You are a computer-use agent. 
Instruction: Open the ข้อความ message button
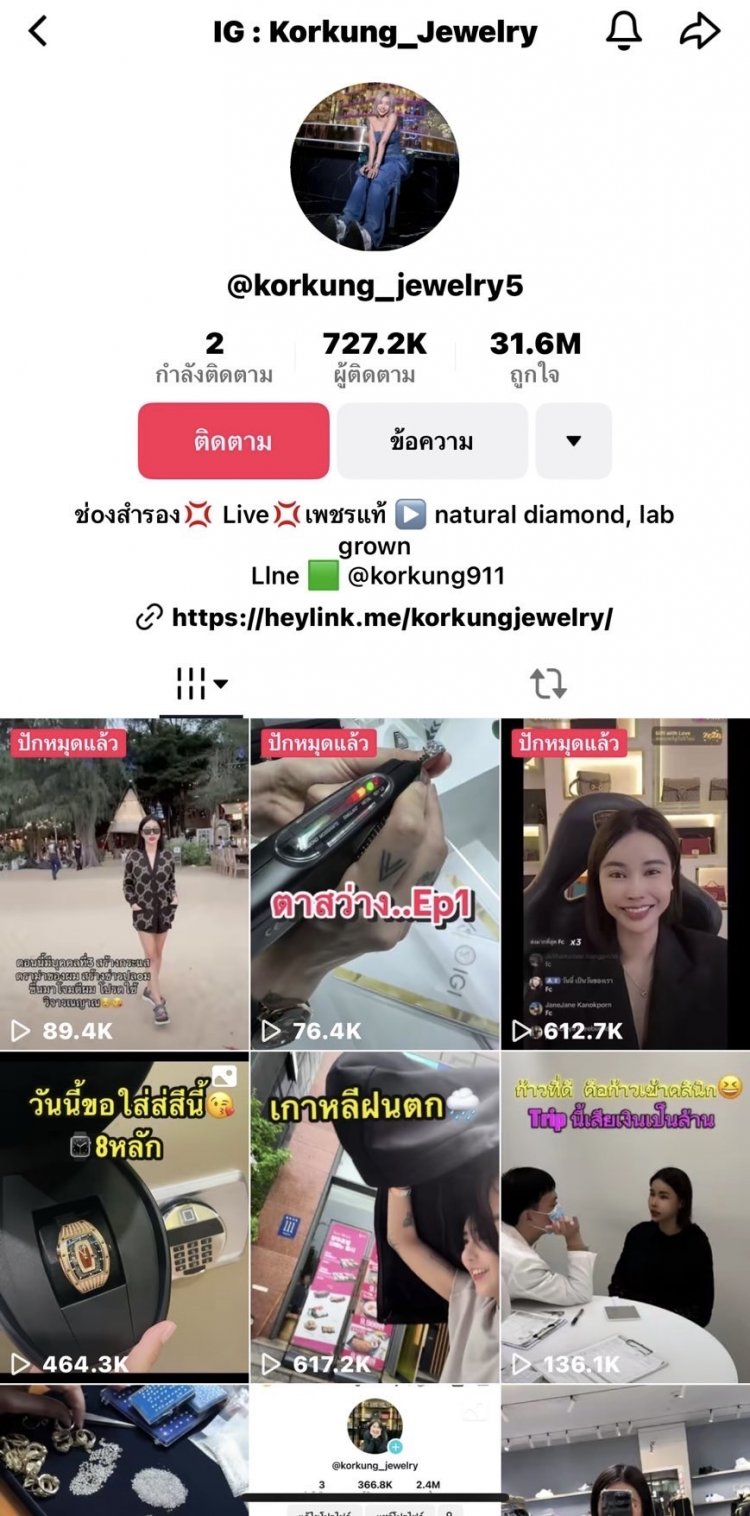[432, 441]
